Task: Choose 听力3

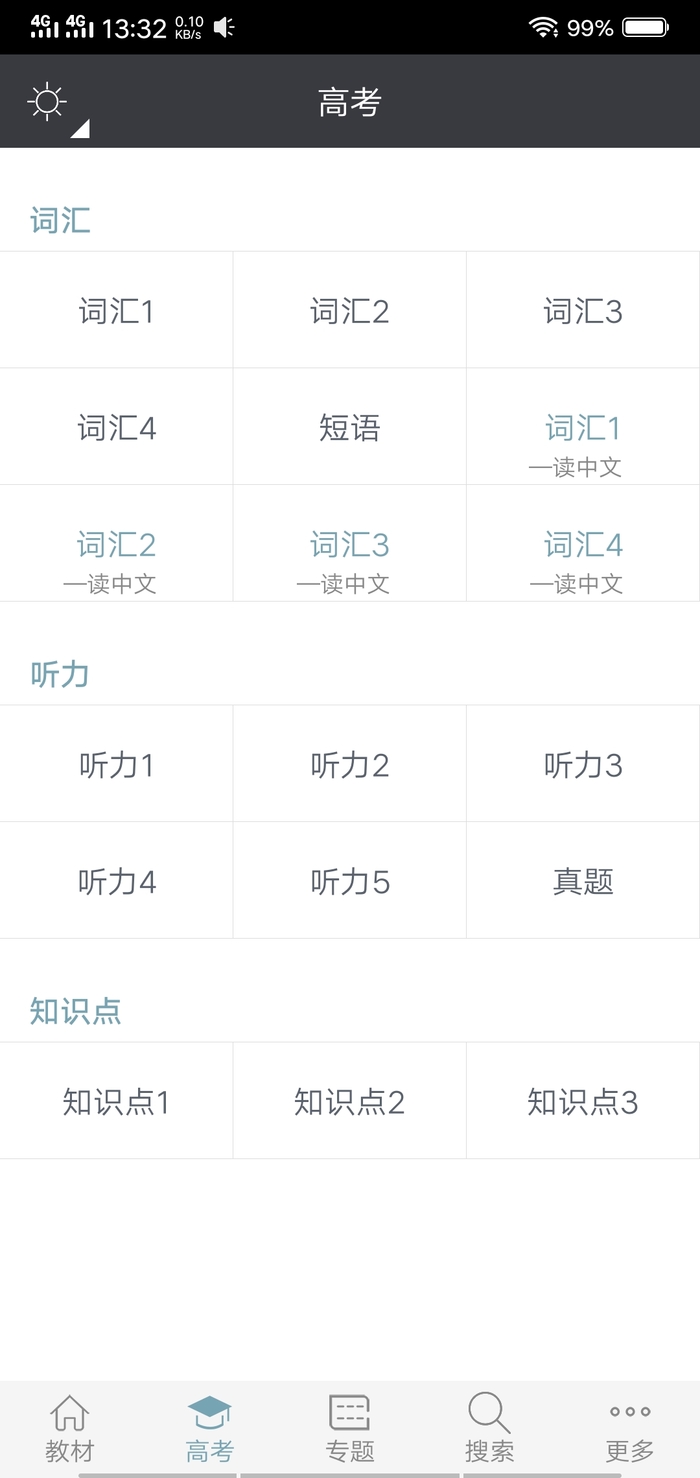Action: pos(583,765)
